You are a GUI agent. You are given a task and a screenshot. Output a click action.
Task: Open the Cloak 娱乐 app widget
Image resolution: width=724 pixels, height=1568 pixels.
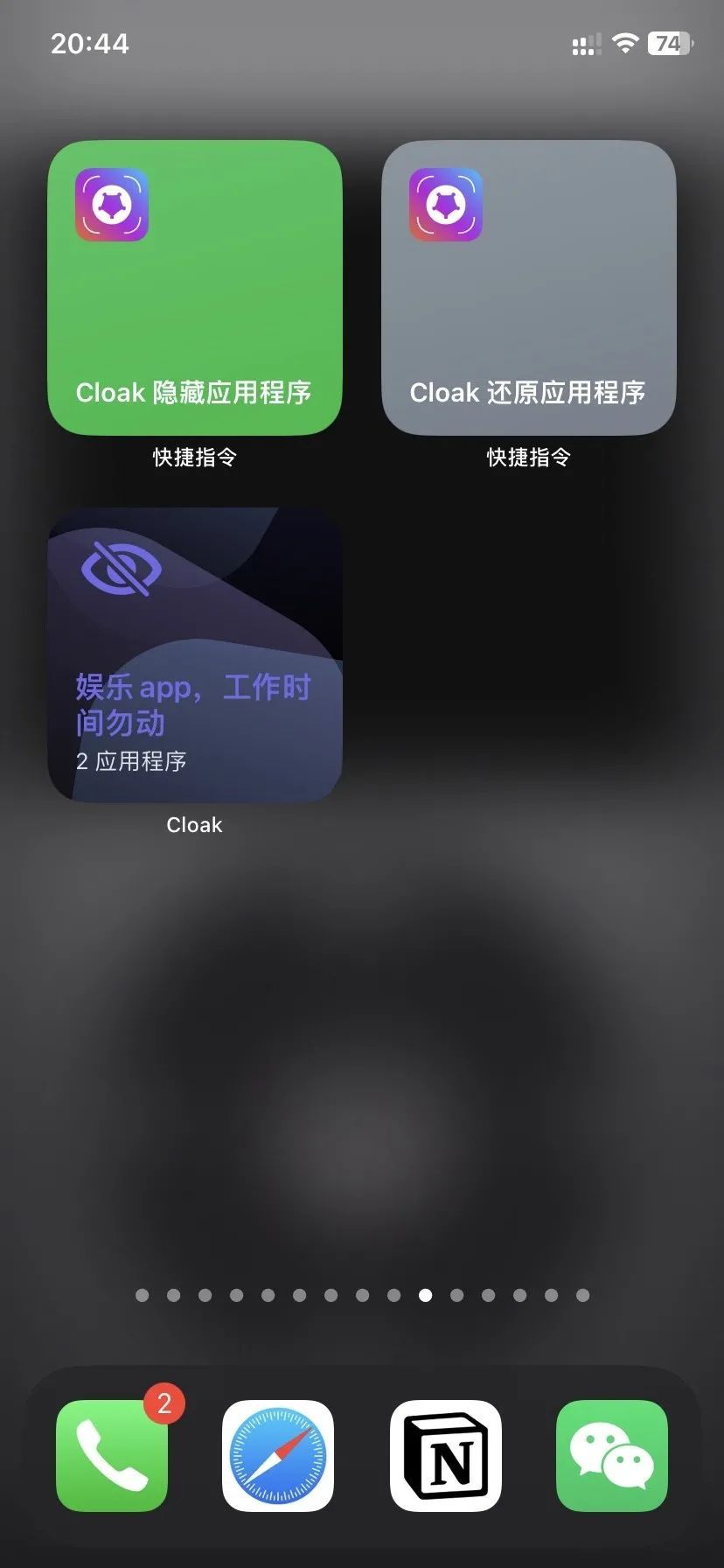coord(194,655)
